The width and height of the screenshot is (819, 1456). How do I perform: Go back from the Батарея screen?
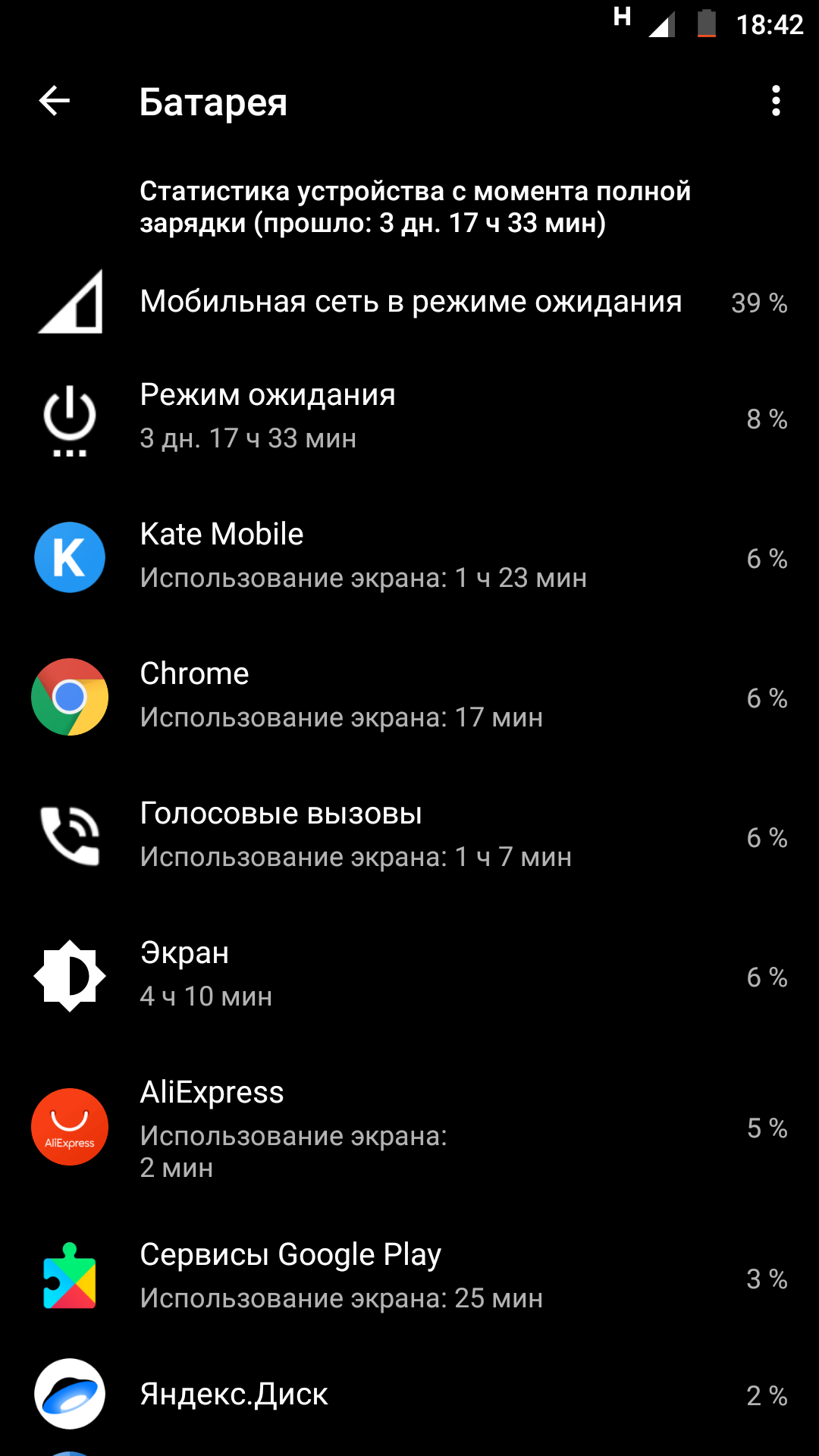(x=55, y=101)
